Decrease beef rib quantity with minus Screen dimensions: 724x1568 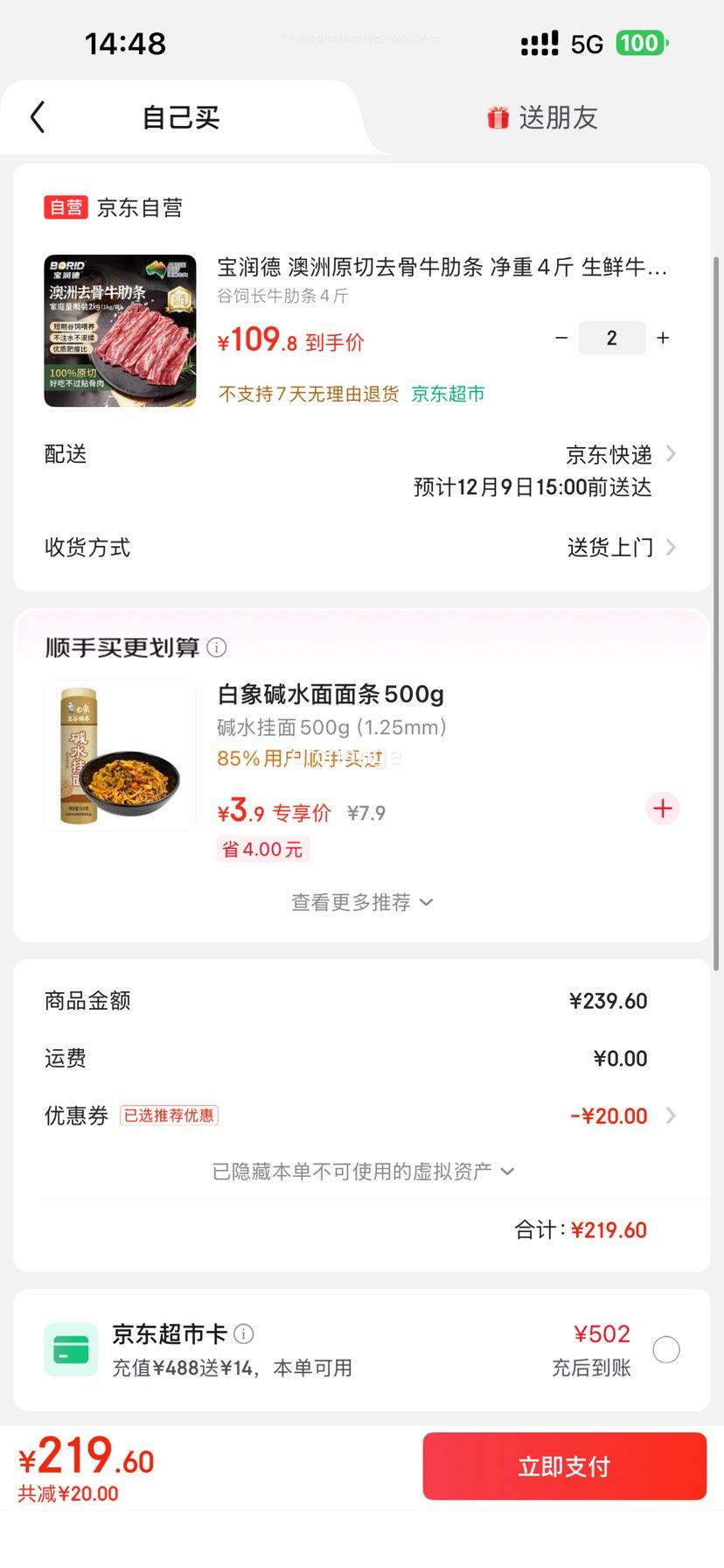click(x=561, y=338)
